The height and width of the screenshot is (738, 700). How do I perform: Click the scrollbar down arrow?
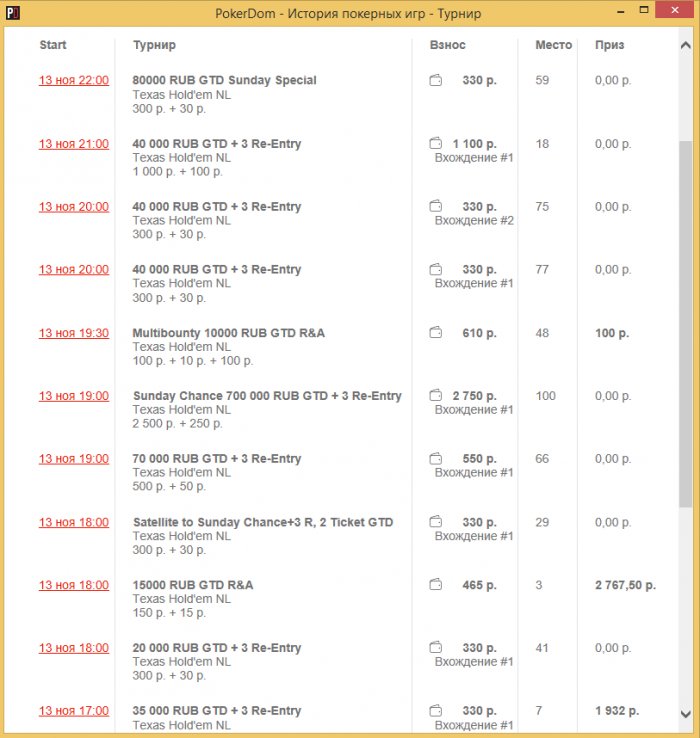[x=685, y=714]
